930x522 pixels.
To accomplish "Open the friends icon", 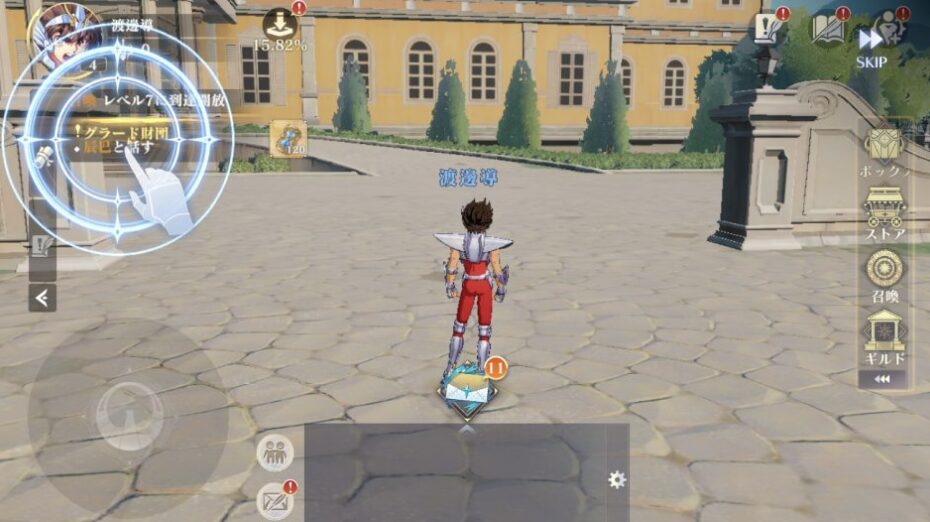I will (274, 452).
